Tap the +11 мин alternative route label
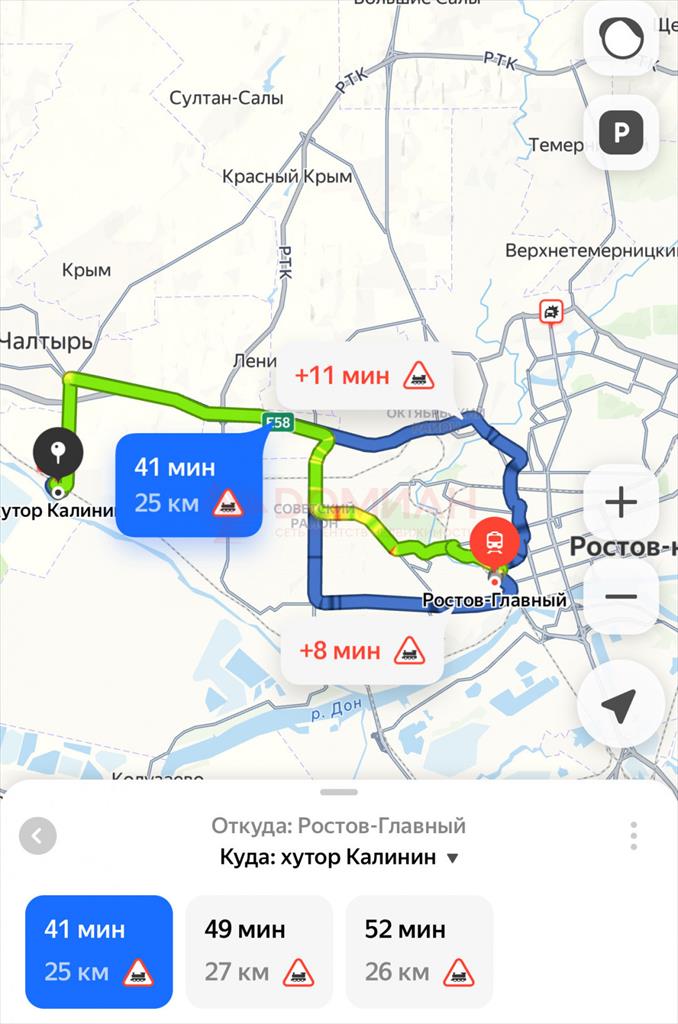Image resolution: width=678 pixels, height=1024 pixels. 364,376
